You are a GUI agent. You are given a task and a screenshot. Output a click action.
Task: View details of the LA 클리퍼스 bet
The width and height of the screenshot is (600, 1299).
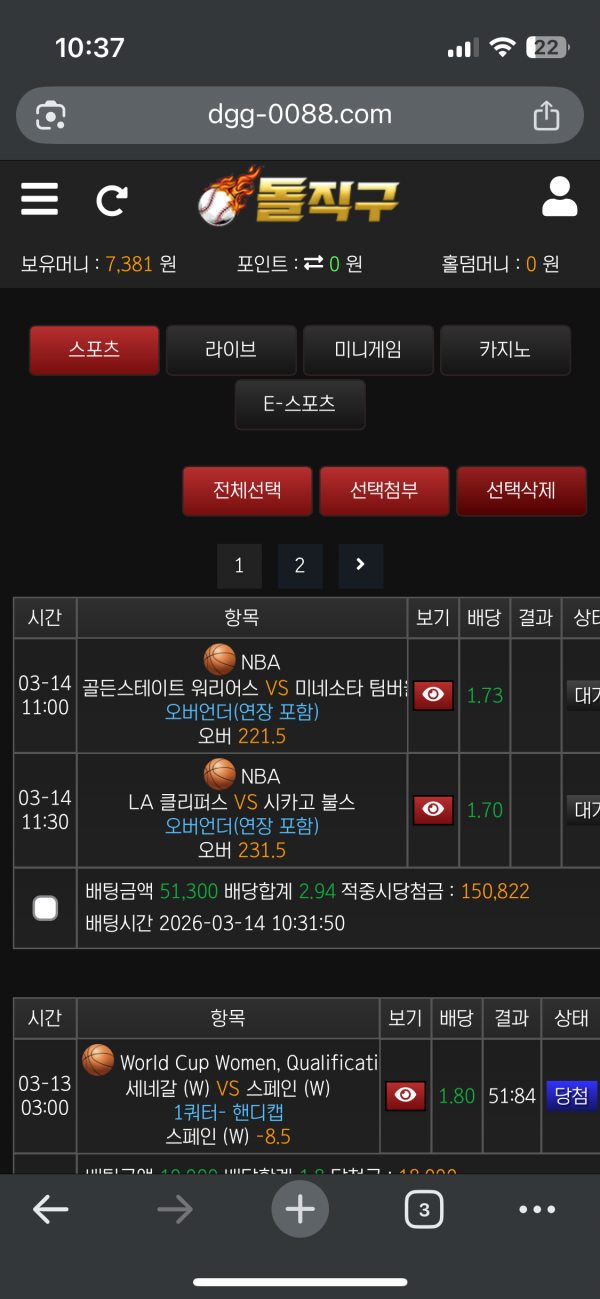click(433, 810)
